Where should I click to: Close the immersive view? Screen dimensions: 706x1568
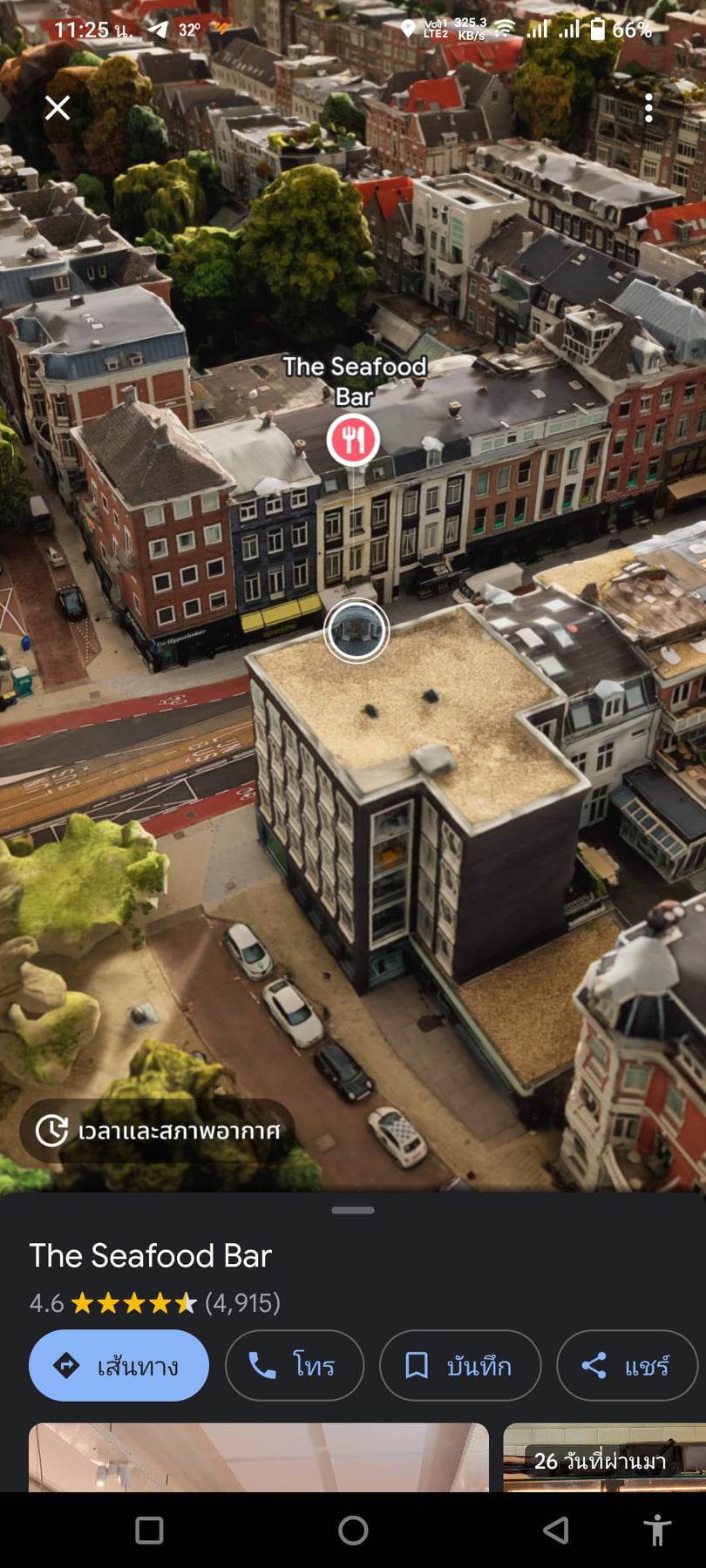58,108
